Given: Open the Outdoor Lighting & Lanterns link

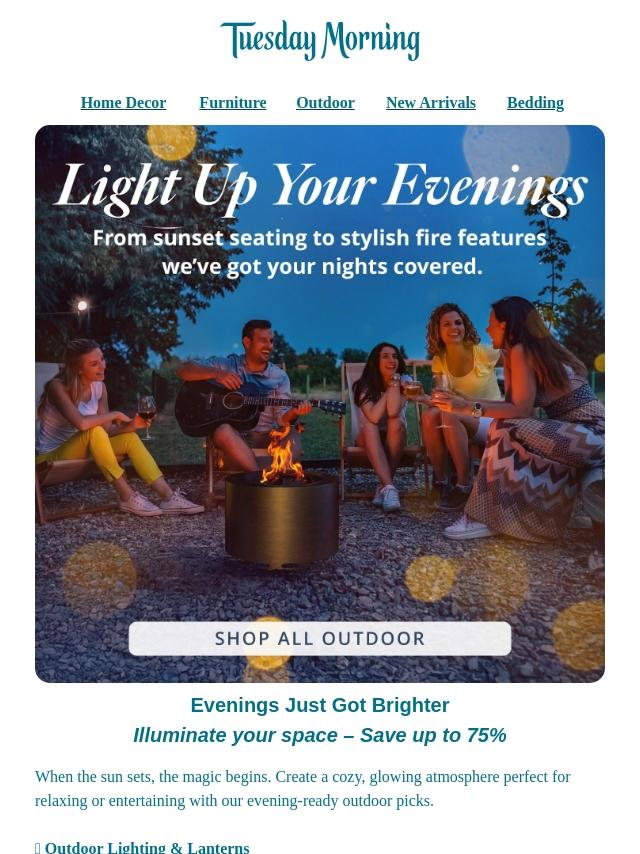Looking at the screenshot, I should click(x=146, y=846).
